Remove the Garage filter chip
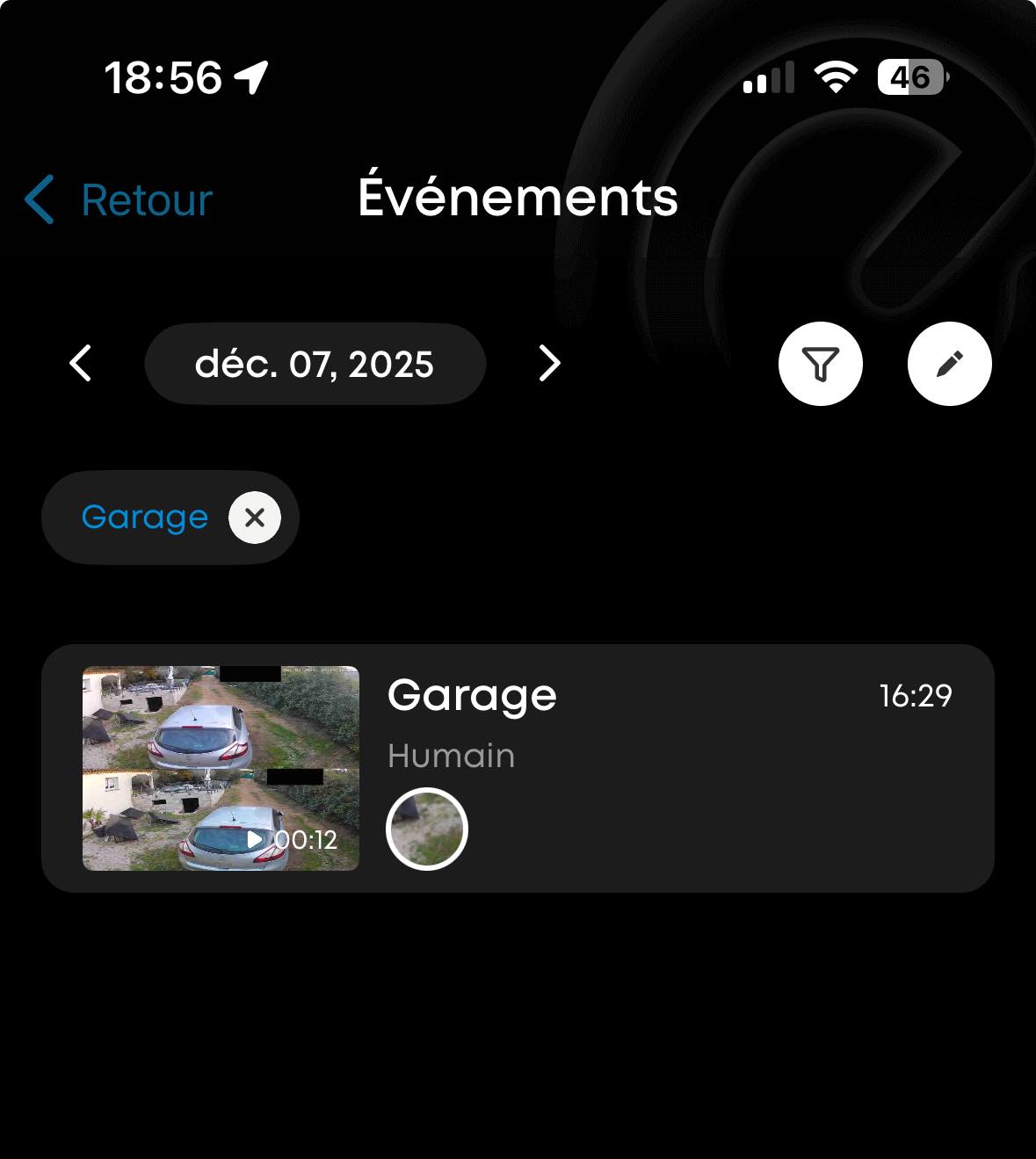Screen dimensions: 1036x1159 (256, 518)
